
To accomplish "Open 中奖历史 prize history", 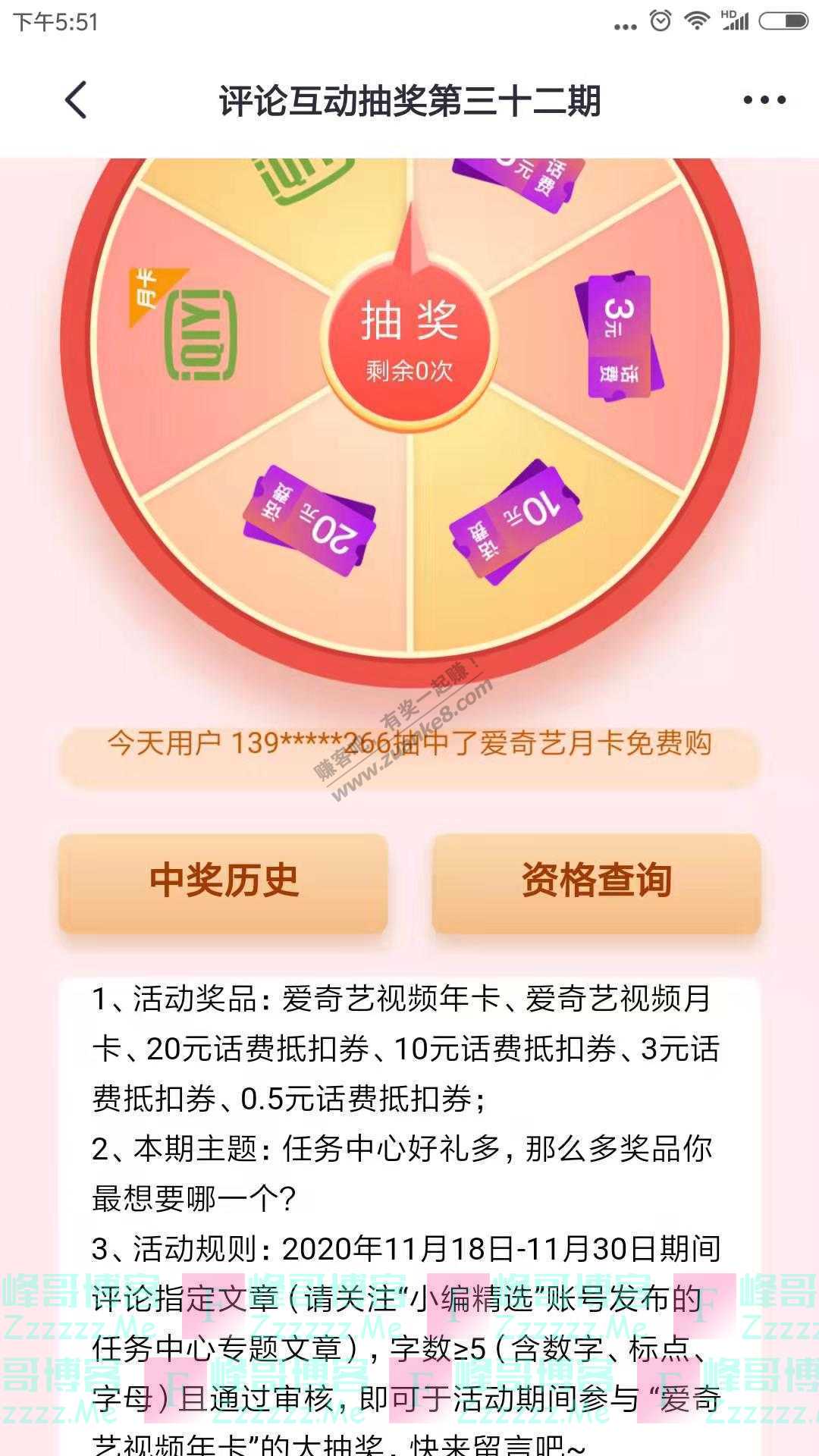I will (224, 882).
